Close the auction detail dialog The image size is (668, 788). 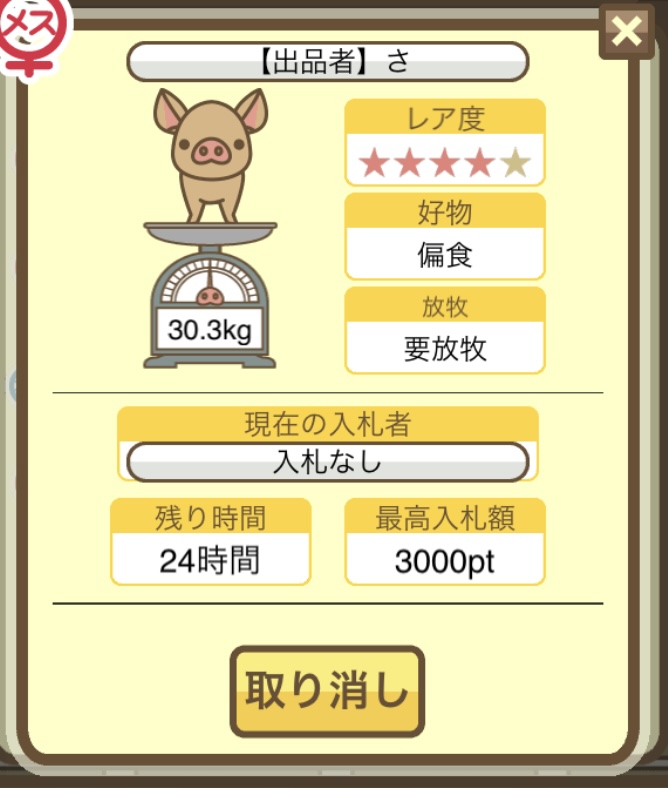point(626,33)
